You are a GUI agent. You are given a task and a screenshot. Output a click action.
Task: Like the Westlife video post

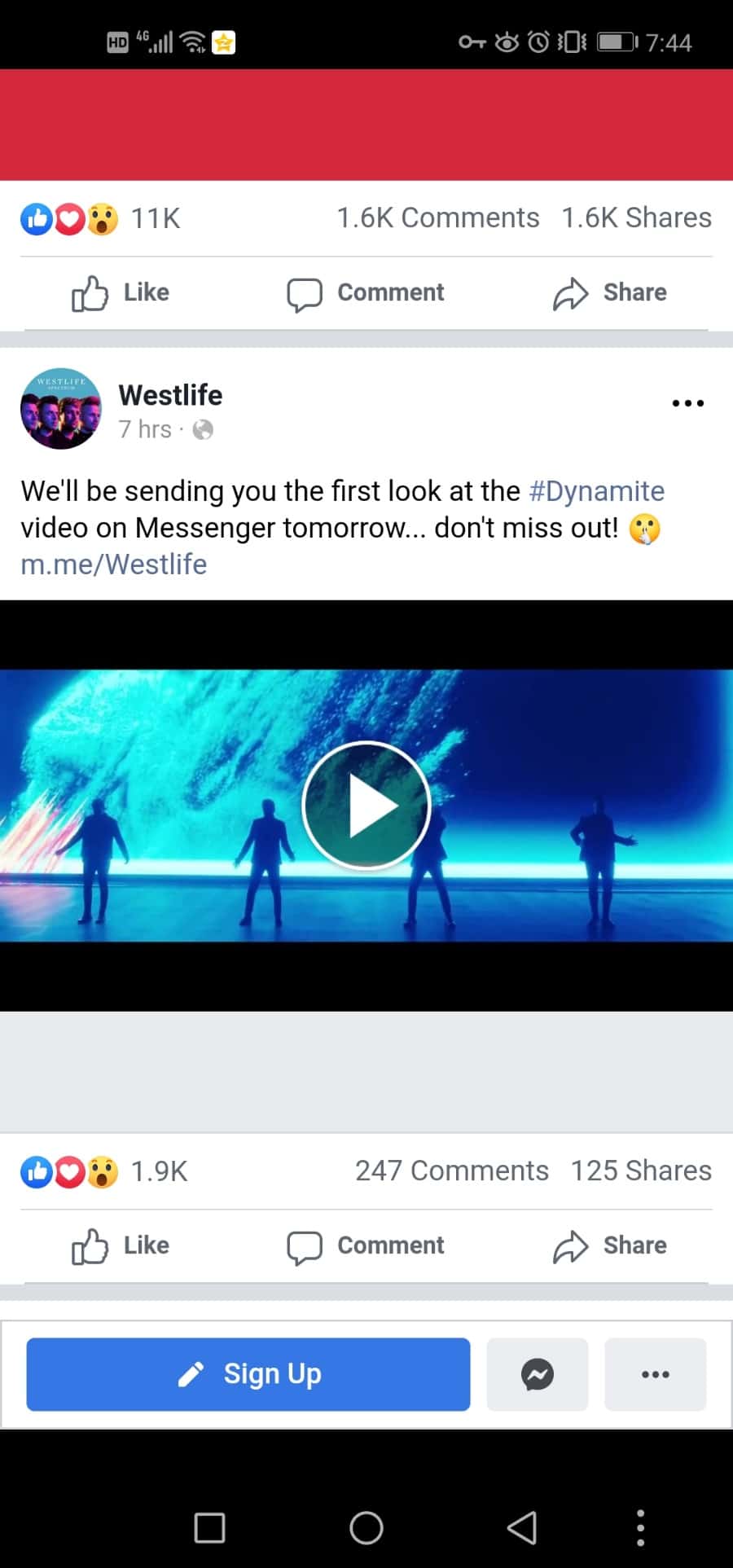click(118, 1245)
